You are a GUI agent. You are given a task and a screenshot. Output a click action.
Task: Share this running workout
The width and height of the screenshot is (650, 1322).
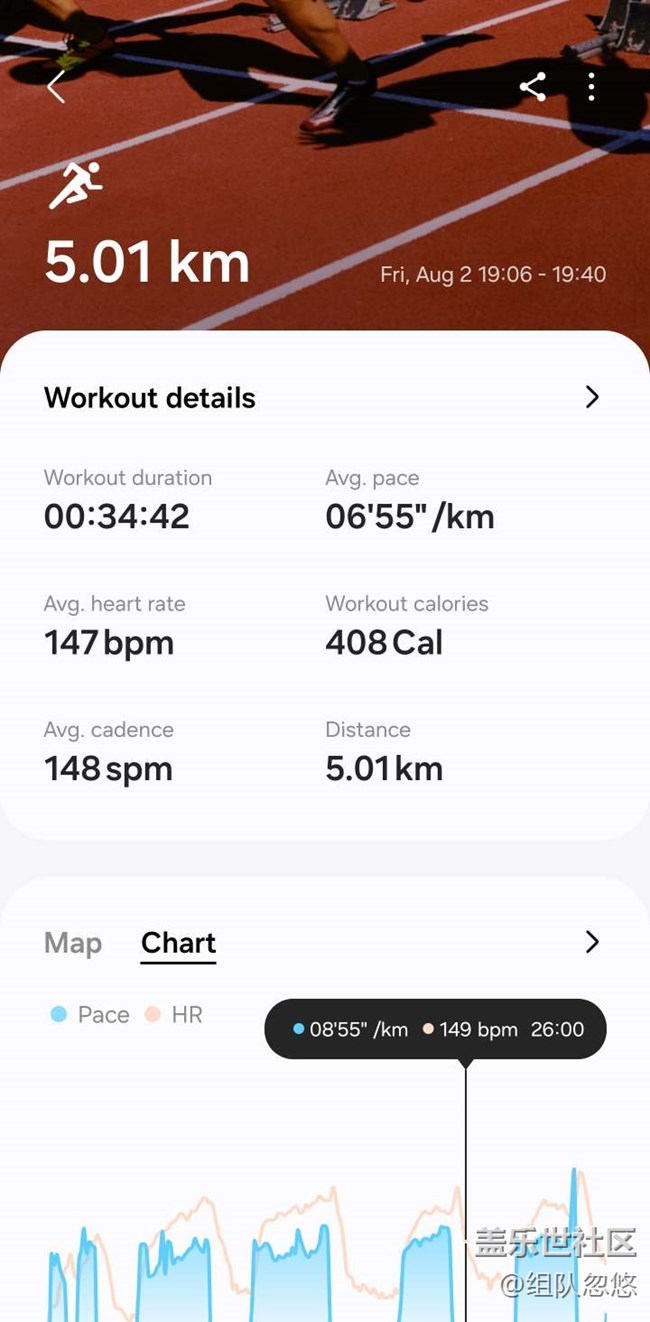pyautogui.click(x=533, y=87)
